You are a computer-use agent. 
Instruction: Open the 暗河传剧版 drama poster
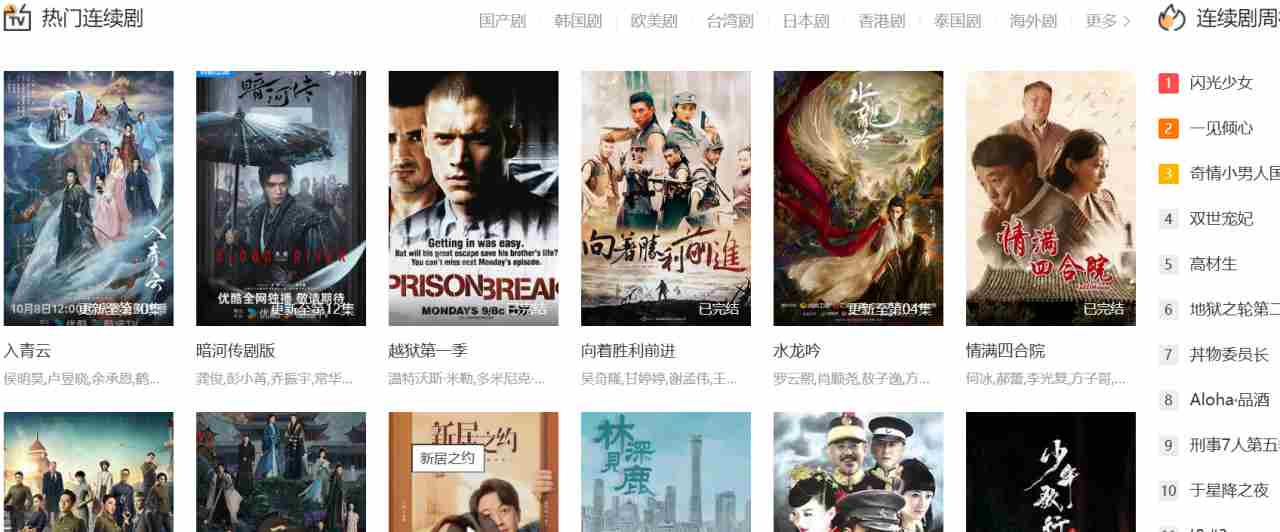pyautogui.click(x=281, y=198)
